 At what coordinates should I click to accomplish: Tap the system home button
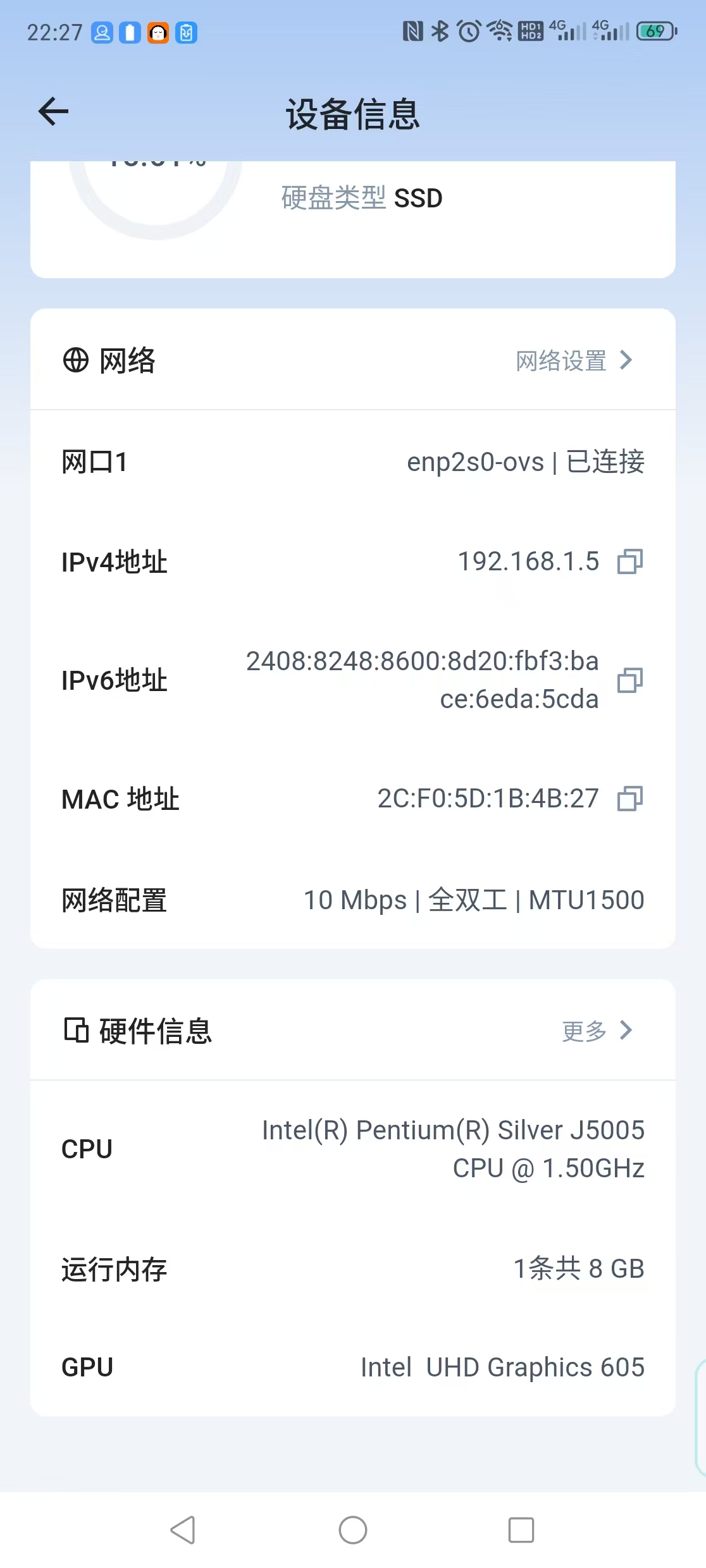coord(353,1530)
